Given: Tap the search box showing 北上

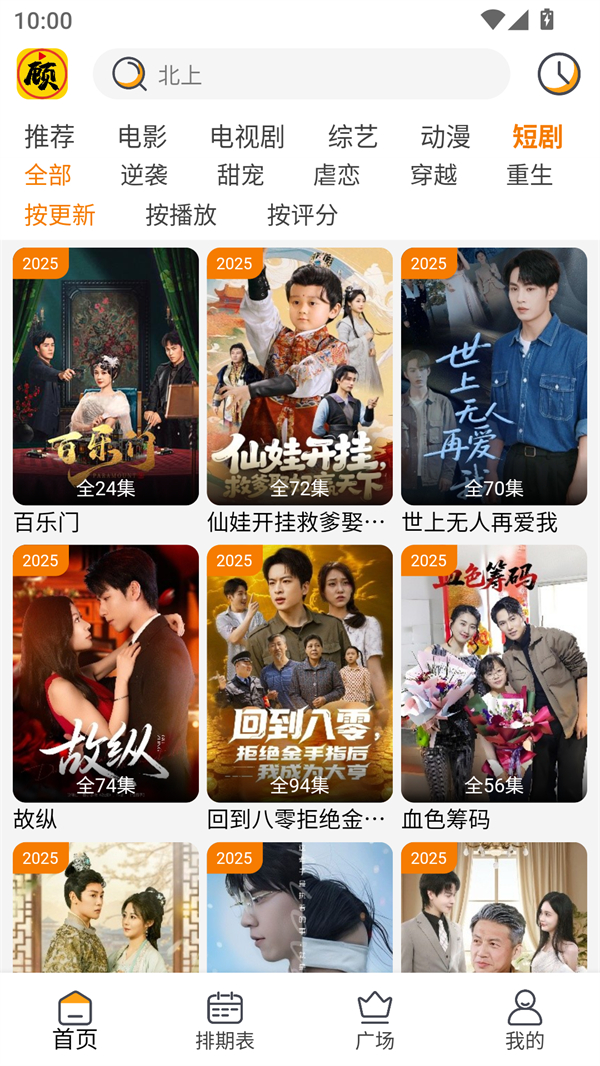Looking at the screenshot, I should (x=300, y=74).
